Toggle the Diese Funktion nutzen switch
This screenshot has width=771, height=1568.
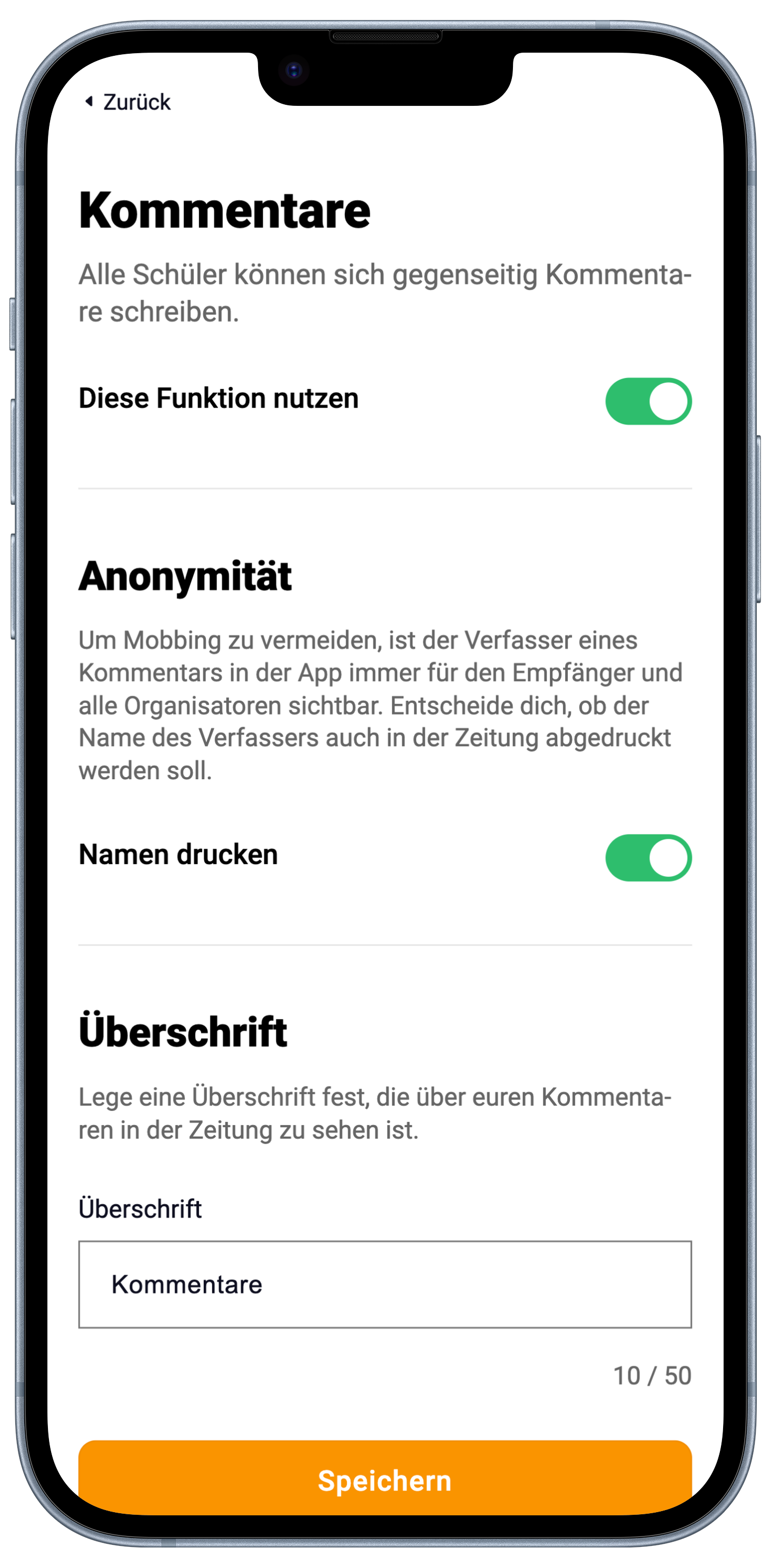tap(648, 401)
